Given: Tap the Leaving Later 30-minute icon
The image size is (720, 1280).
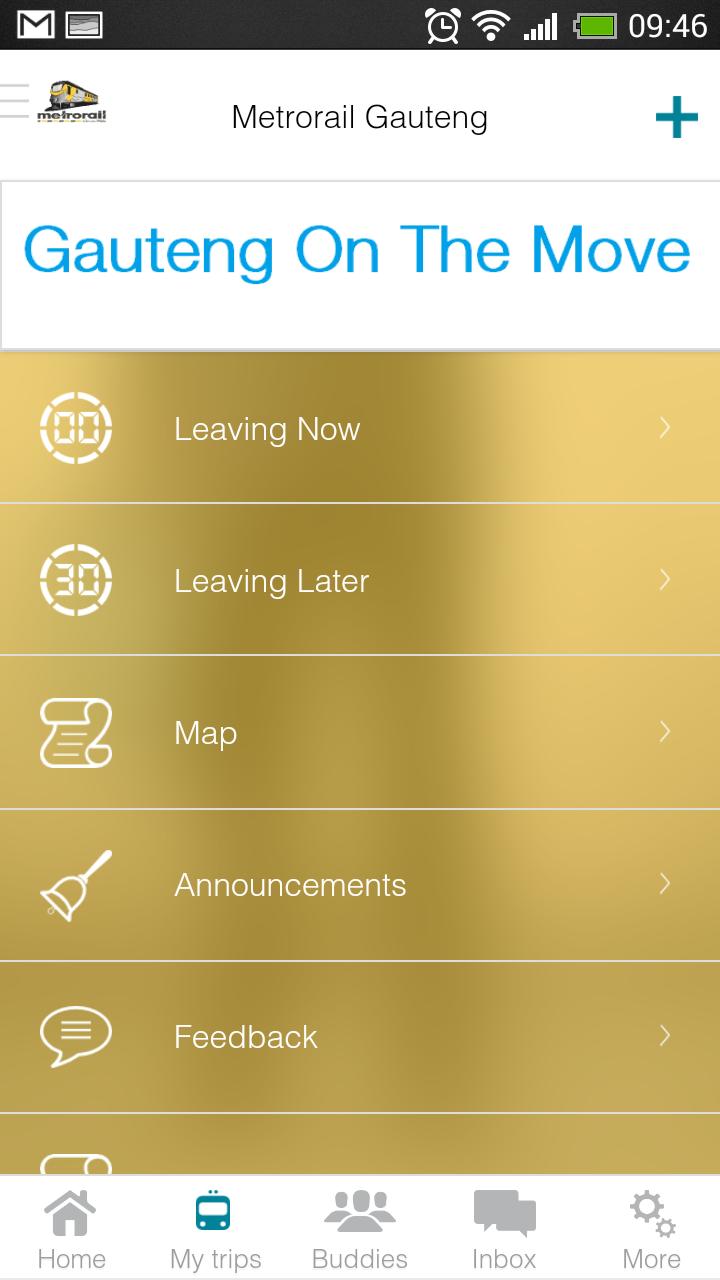Looking at the screenshot, I should click(75, 580).
